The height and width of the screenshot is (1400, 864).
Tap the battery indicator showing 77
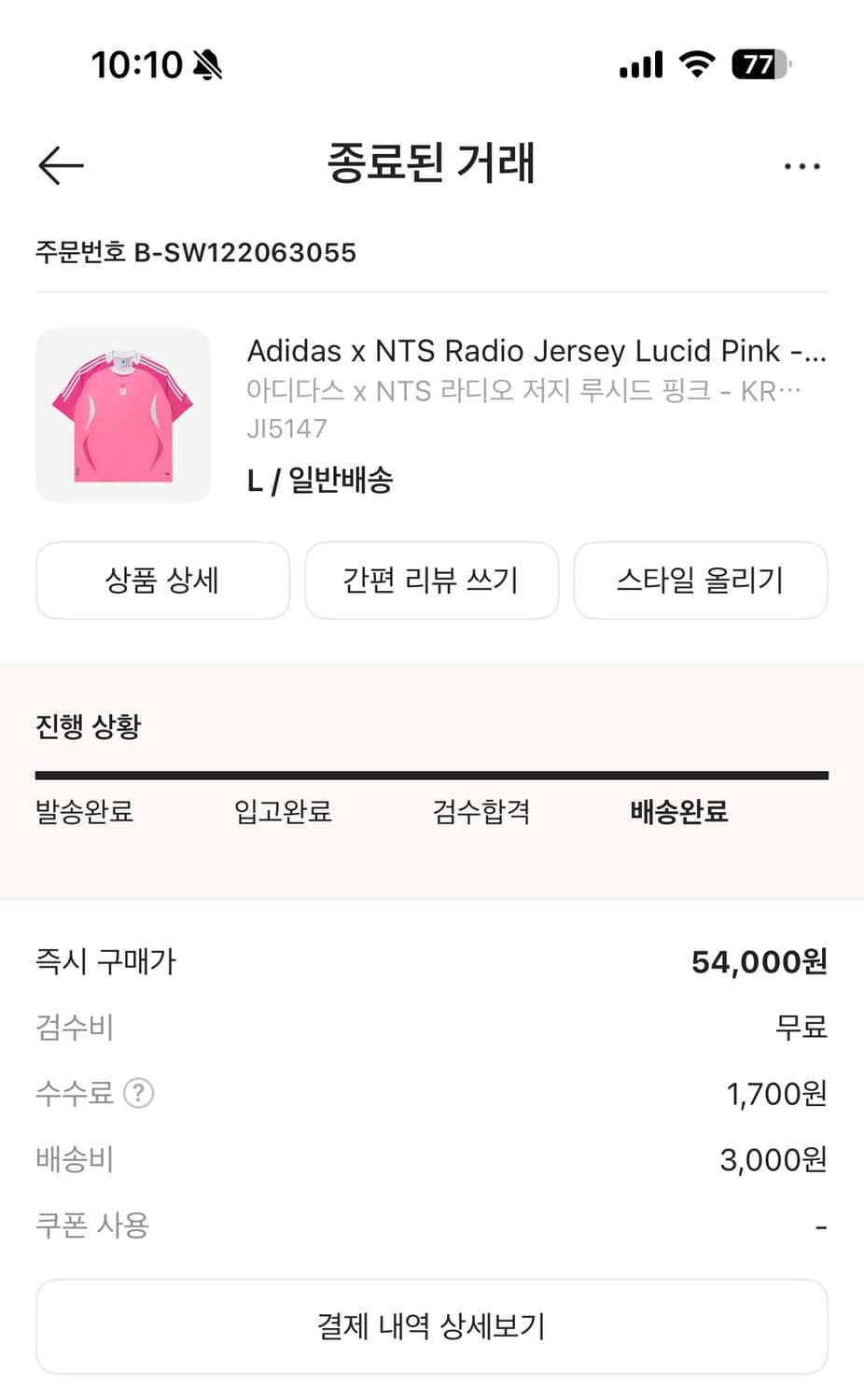pyautogui.click(x=759, y=64)
